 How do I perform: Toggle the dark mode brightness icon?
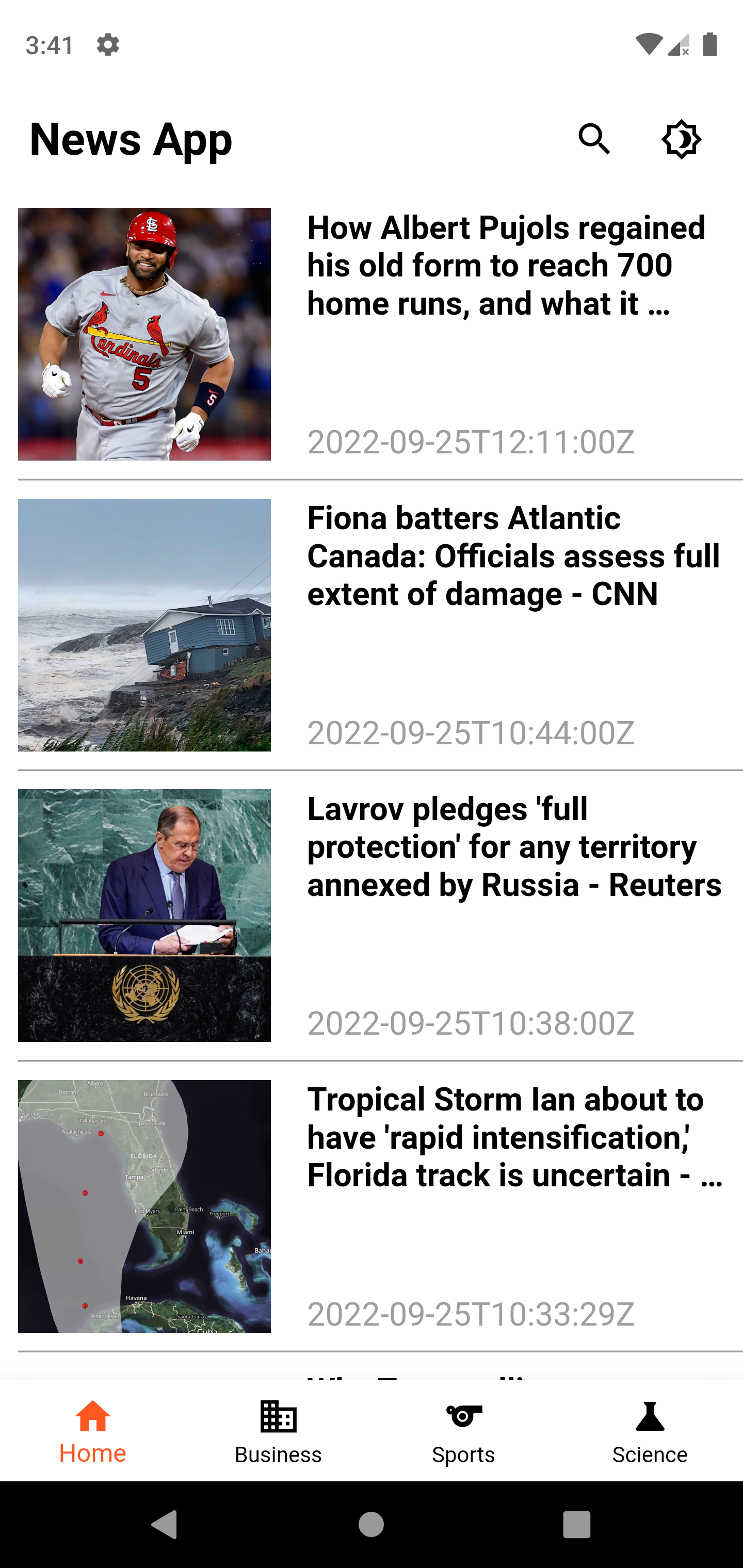(x=681, y=139)
